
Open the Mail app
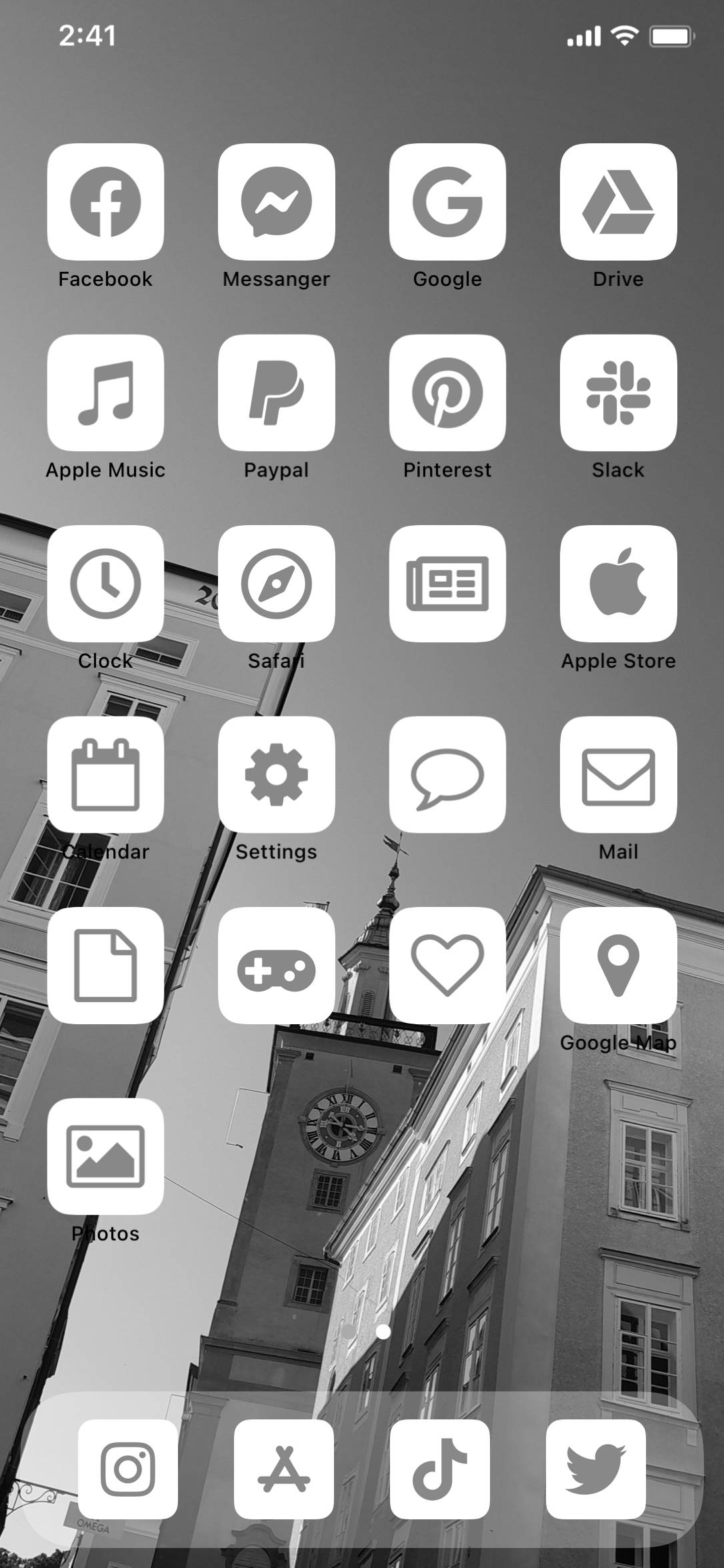click(x=618, y=774)
